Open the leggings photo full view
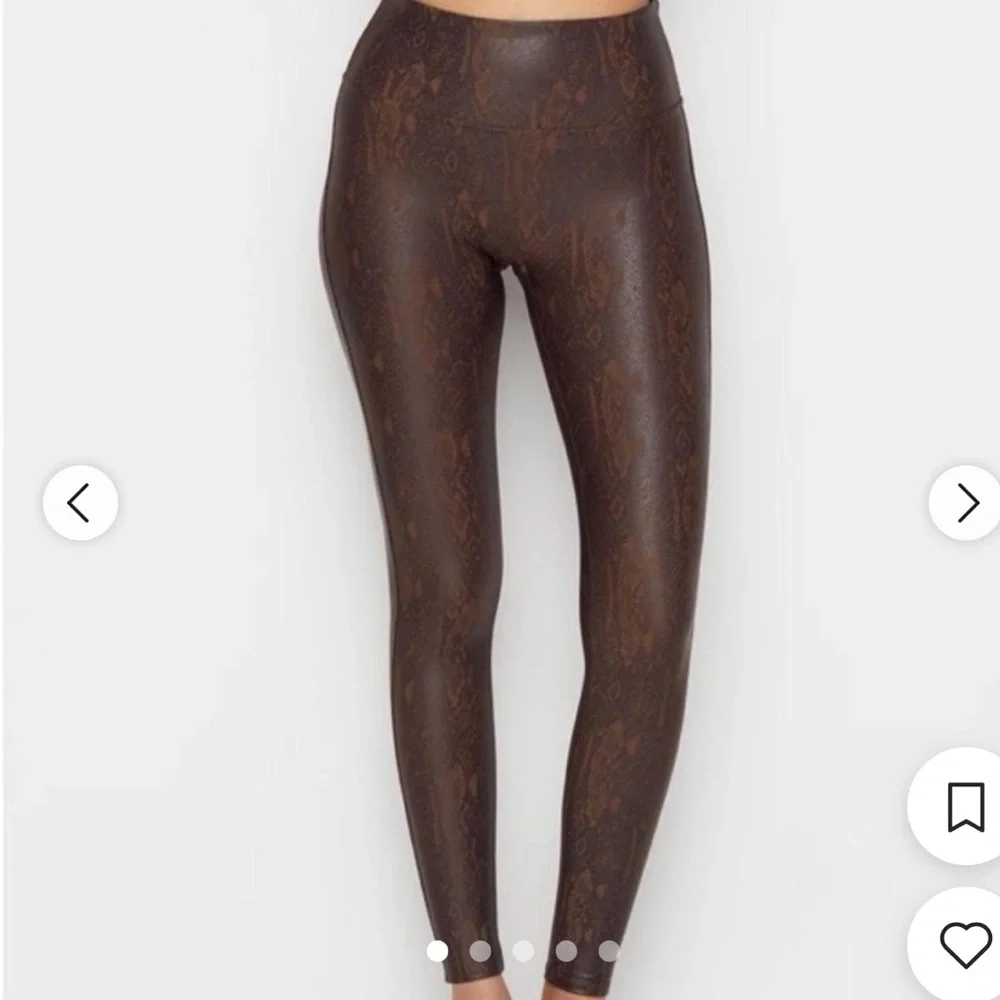This screenshot has height=1000, width=1000. [500, 450]
